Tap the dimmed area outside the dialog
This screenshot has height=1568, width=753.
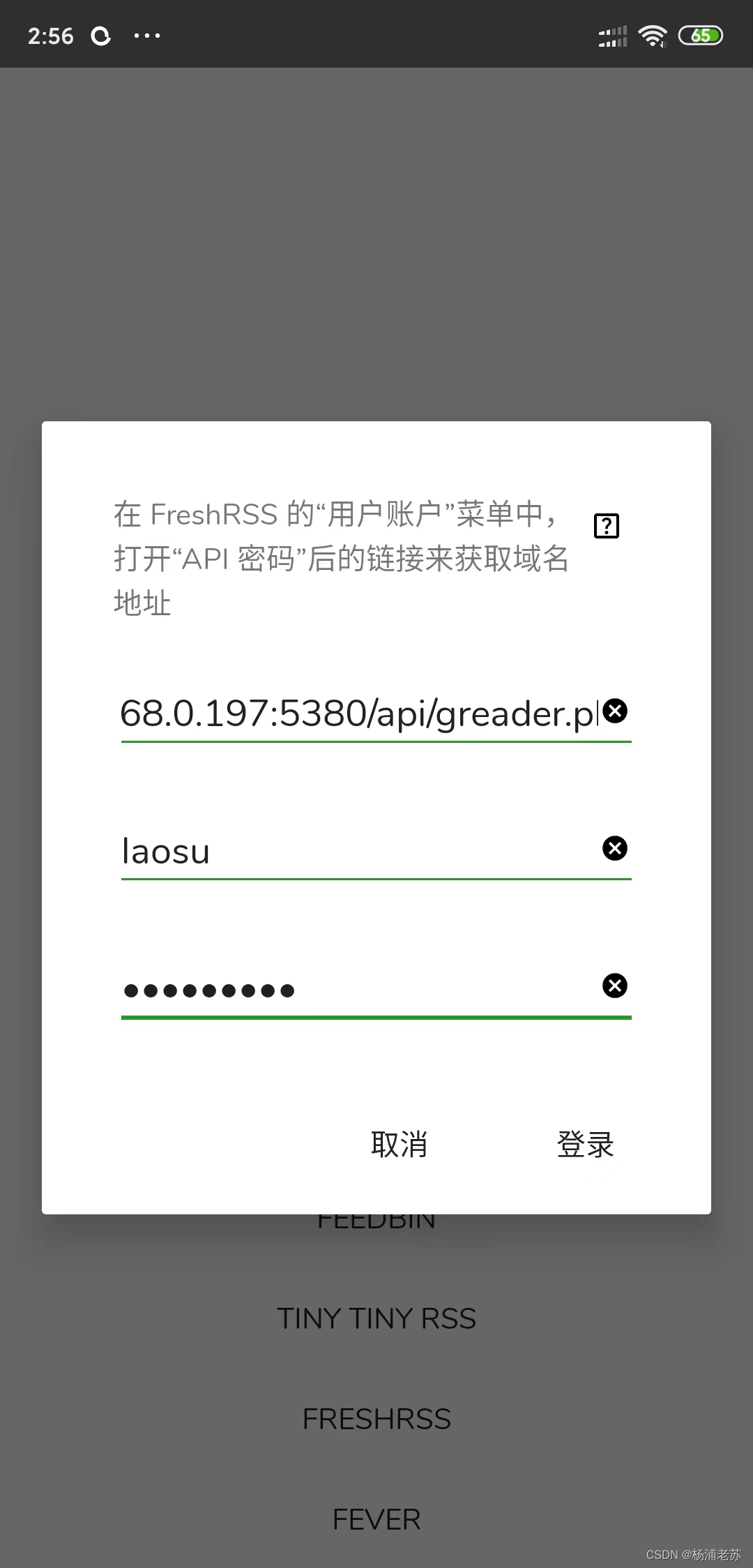click(376, 244)
